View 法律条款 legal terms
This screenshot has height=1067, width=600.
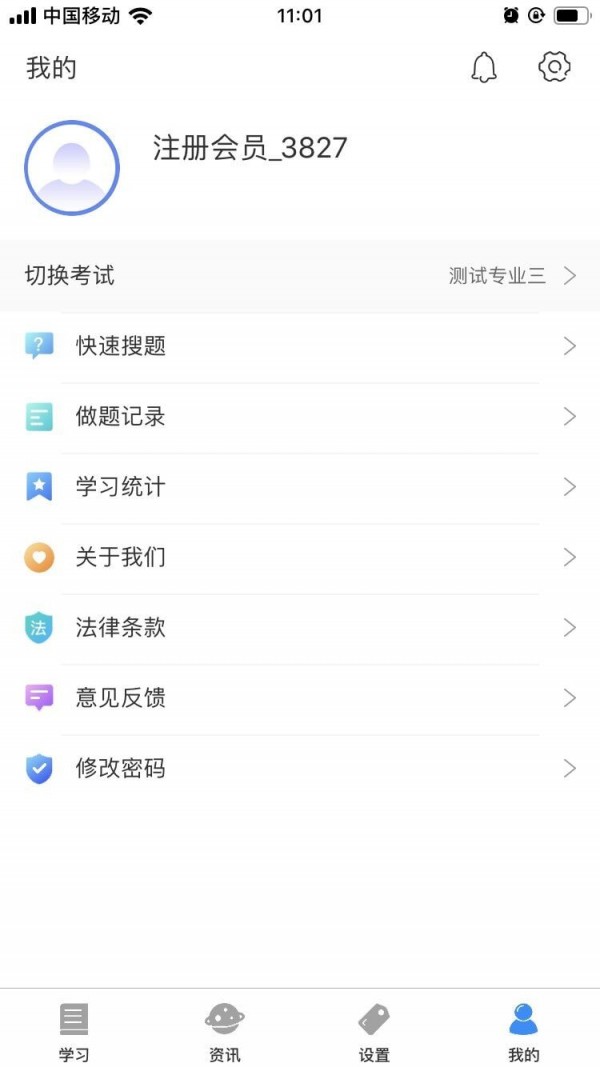tap(300, 628)
